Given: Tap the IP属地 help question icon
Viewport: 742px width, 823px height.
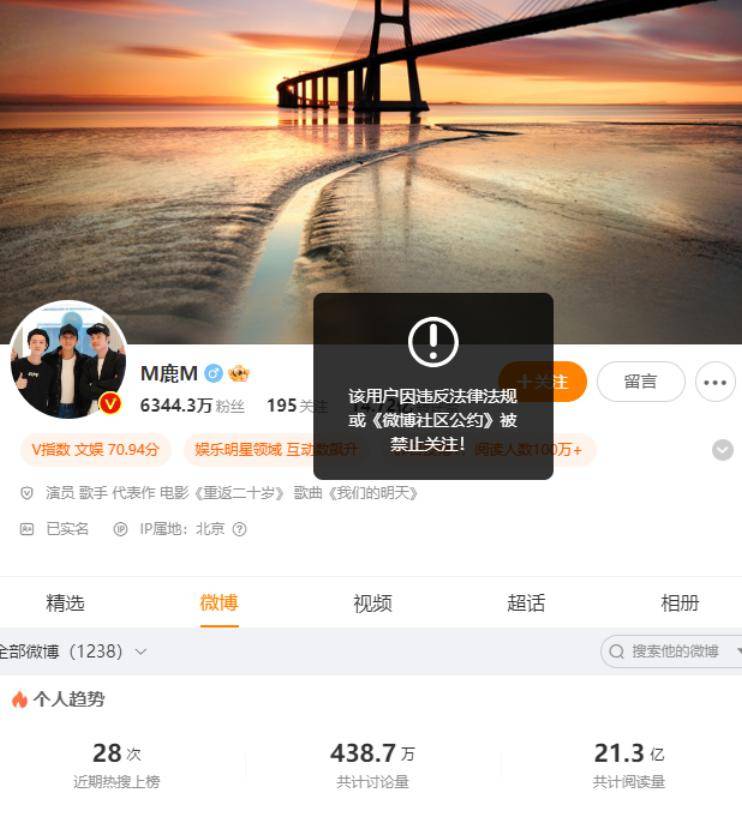Looking at the screenshot, I should (x=239, y=529).
